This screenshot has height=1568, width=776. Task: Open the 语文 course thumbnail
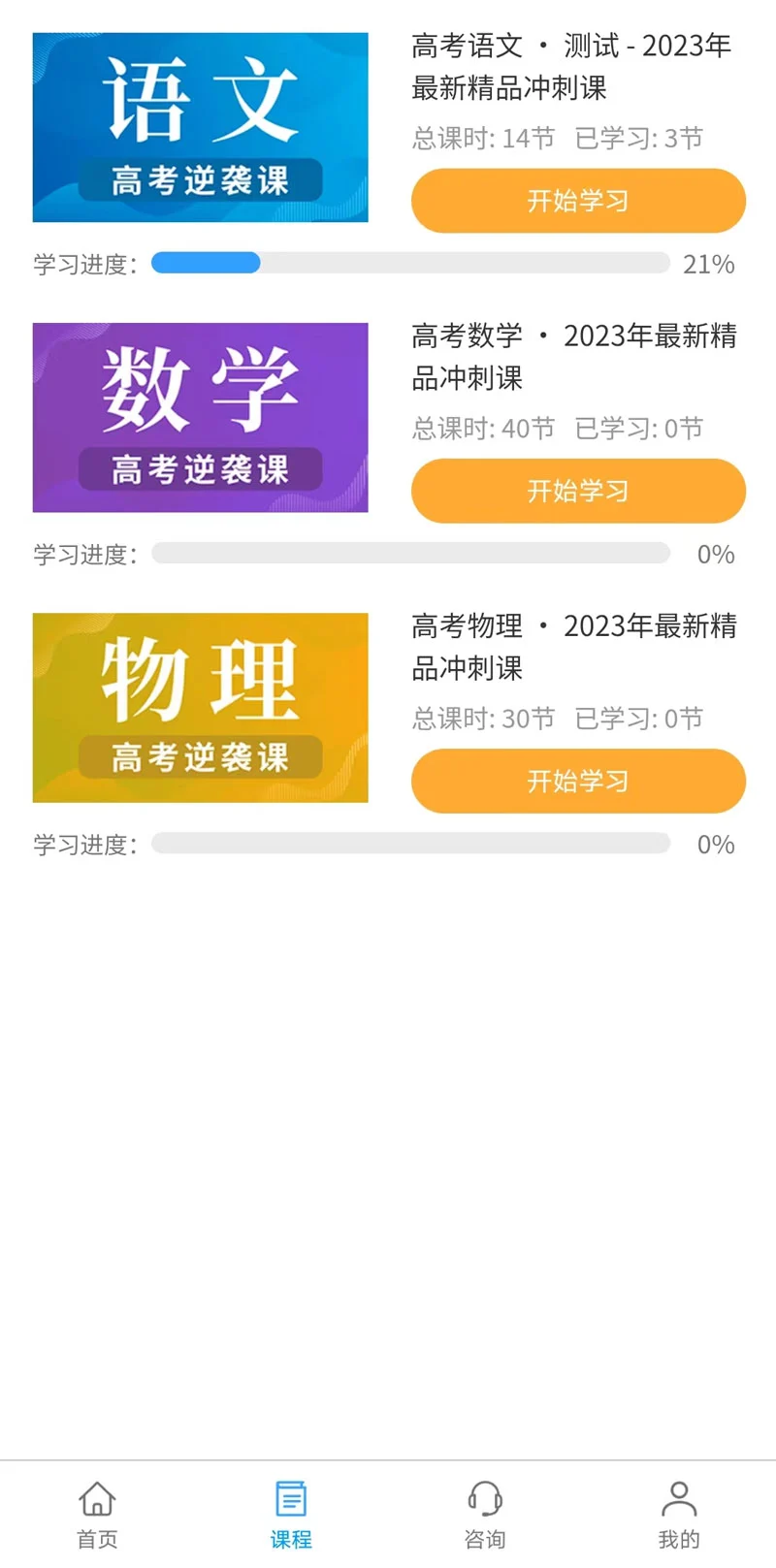click(x=201, y=127)
